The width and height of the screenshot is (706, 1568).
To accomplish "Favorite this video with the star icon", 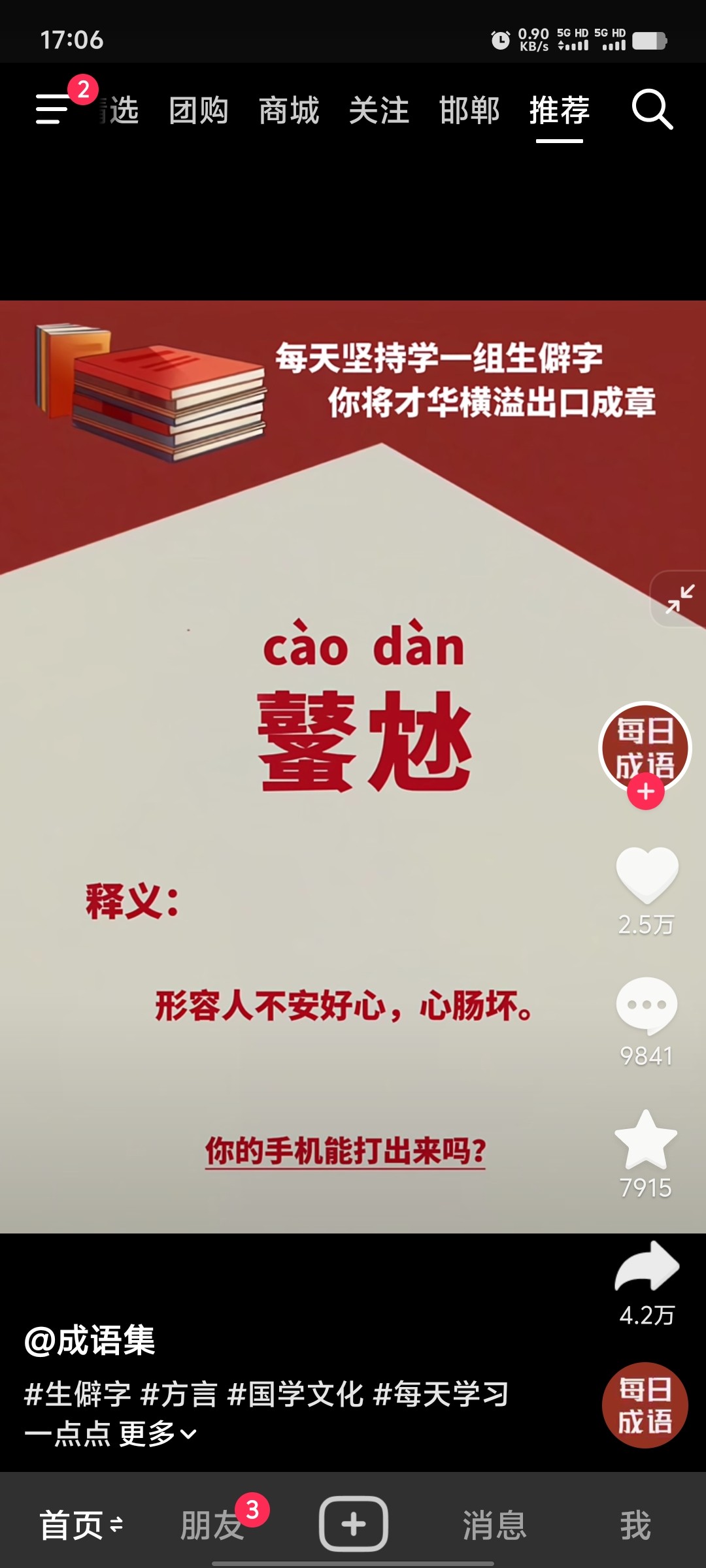I will (646, 1140).
